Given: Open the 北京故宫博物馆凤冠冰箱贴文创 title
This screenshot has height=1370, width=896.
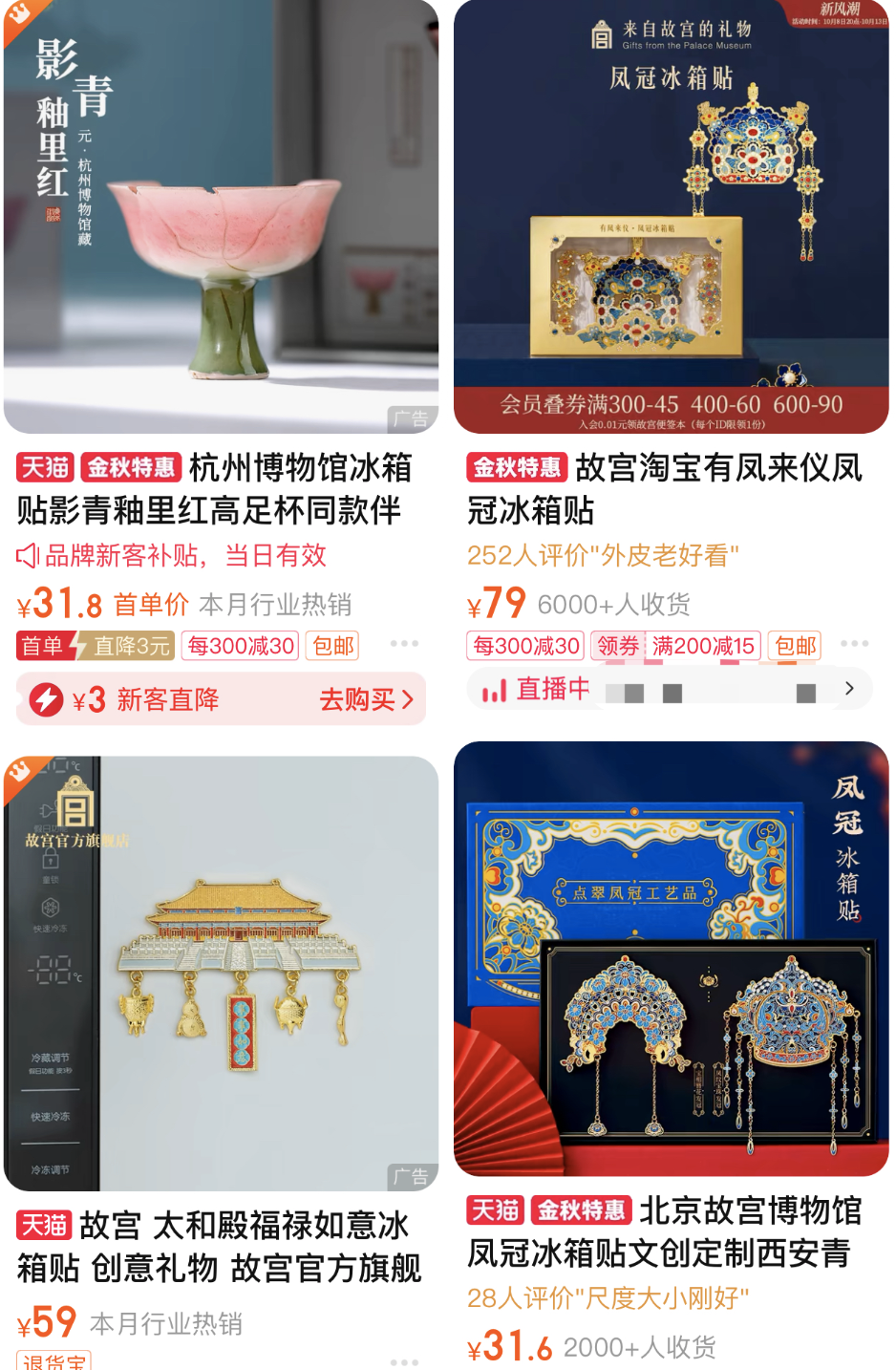Looking at the screenshot, I should coord(669,1231).
